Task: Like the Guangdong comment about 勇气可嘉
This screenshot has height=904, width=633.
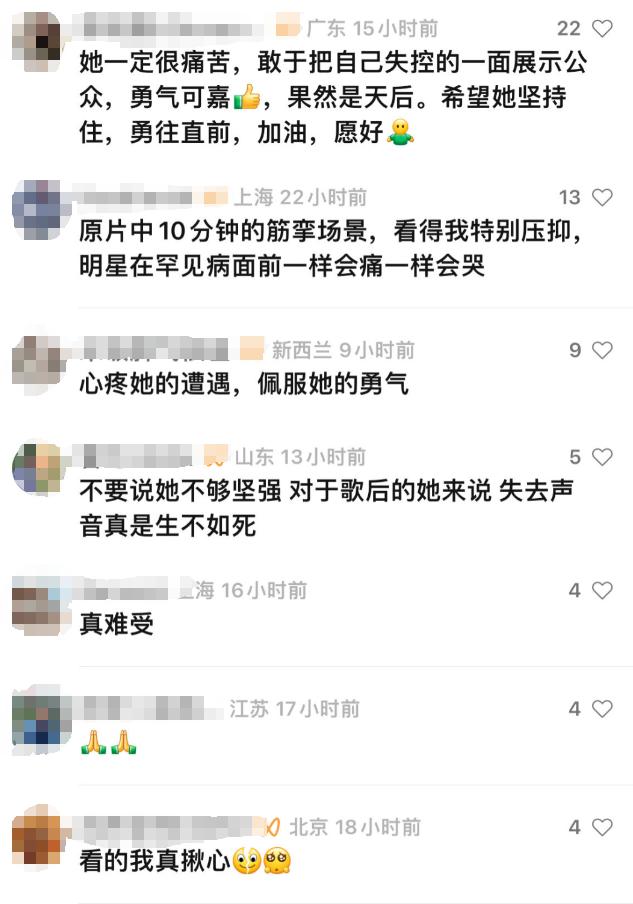Action: tap(602, 29)
